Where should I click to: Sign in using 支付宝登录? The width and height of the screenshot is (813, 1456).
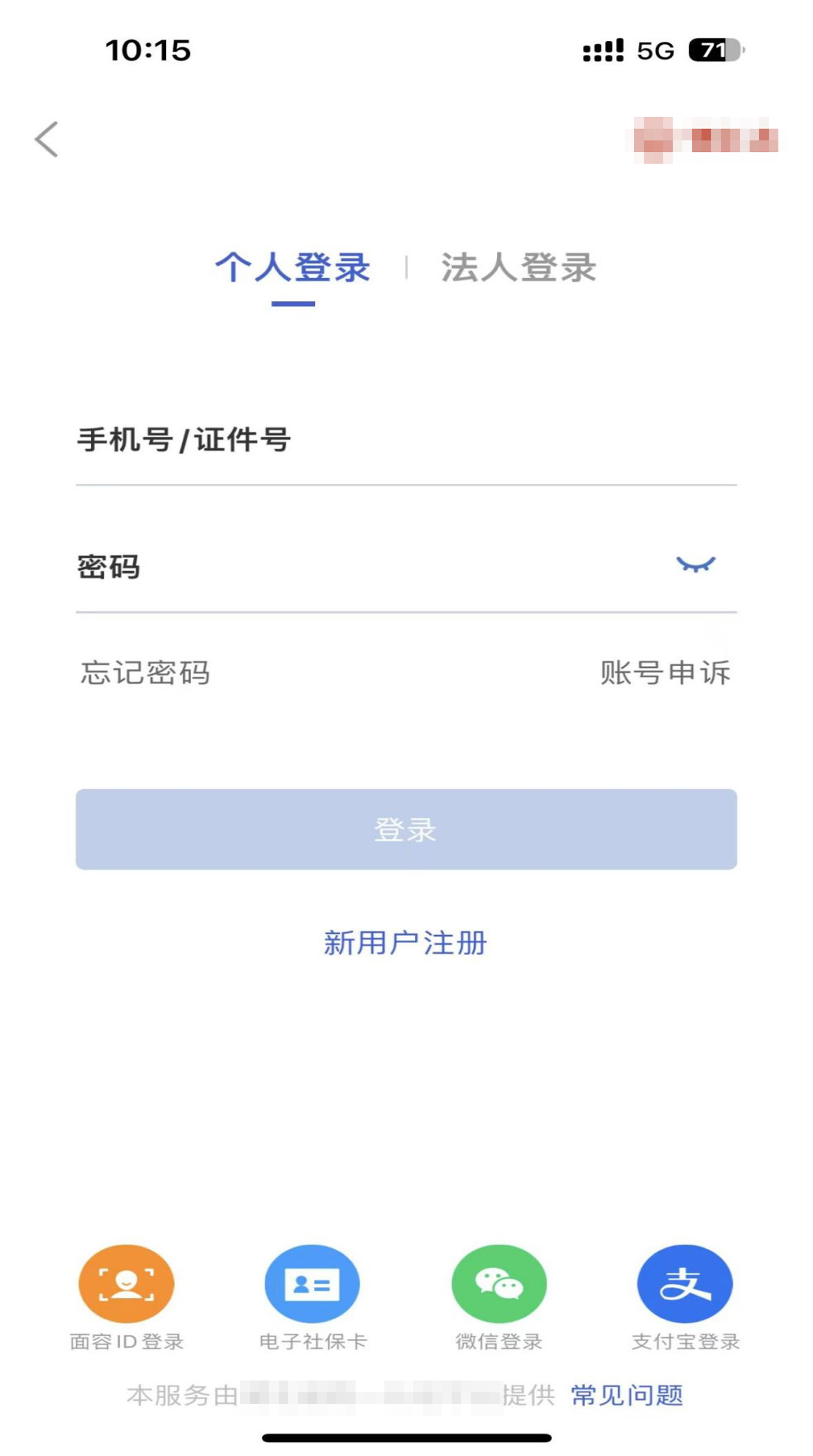(x=685, y=1284)
